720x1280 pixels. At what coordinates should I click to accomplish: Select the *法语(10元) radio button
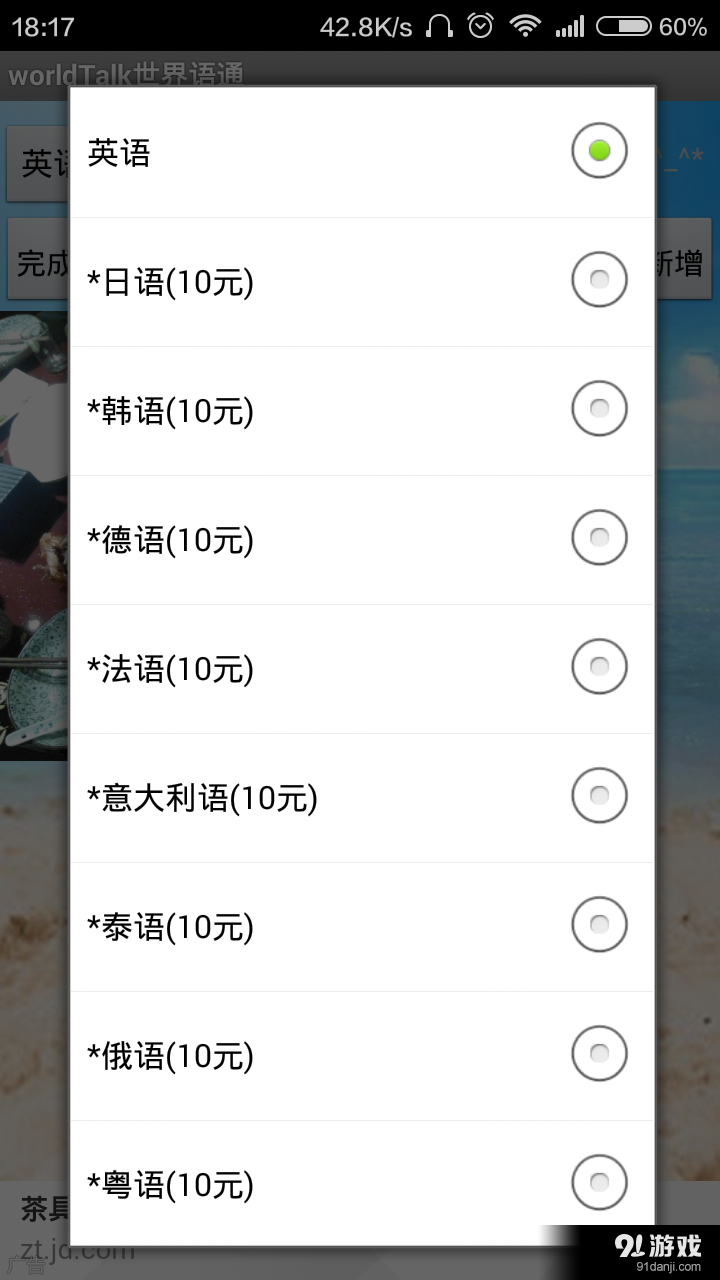(x=599, y=666)
